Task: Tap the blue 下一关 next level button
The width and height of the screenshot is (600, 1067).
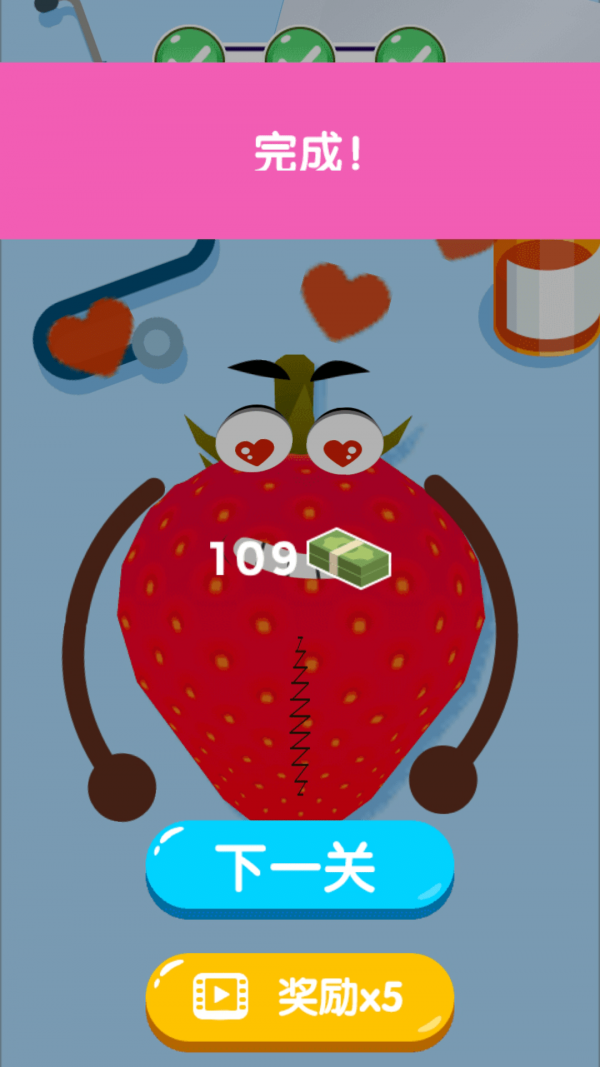Action: (x=300, y=866)
